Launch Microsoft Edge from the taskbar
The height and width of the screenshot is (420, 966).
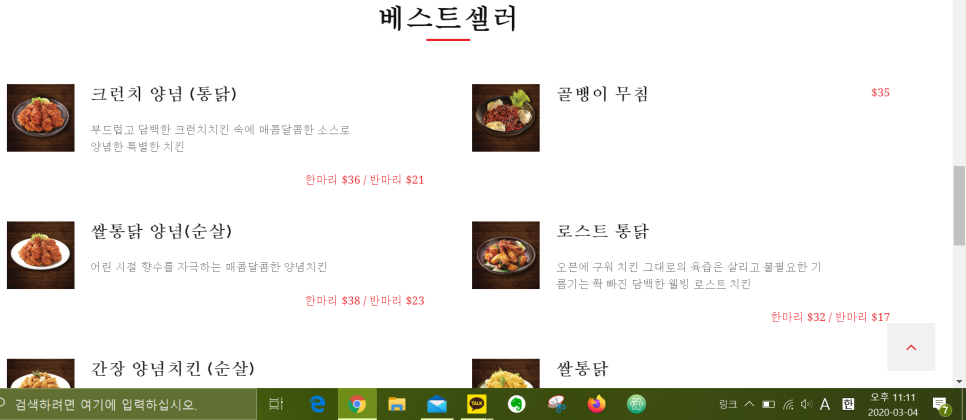[317, 404]
